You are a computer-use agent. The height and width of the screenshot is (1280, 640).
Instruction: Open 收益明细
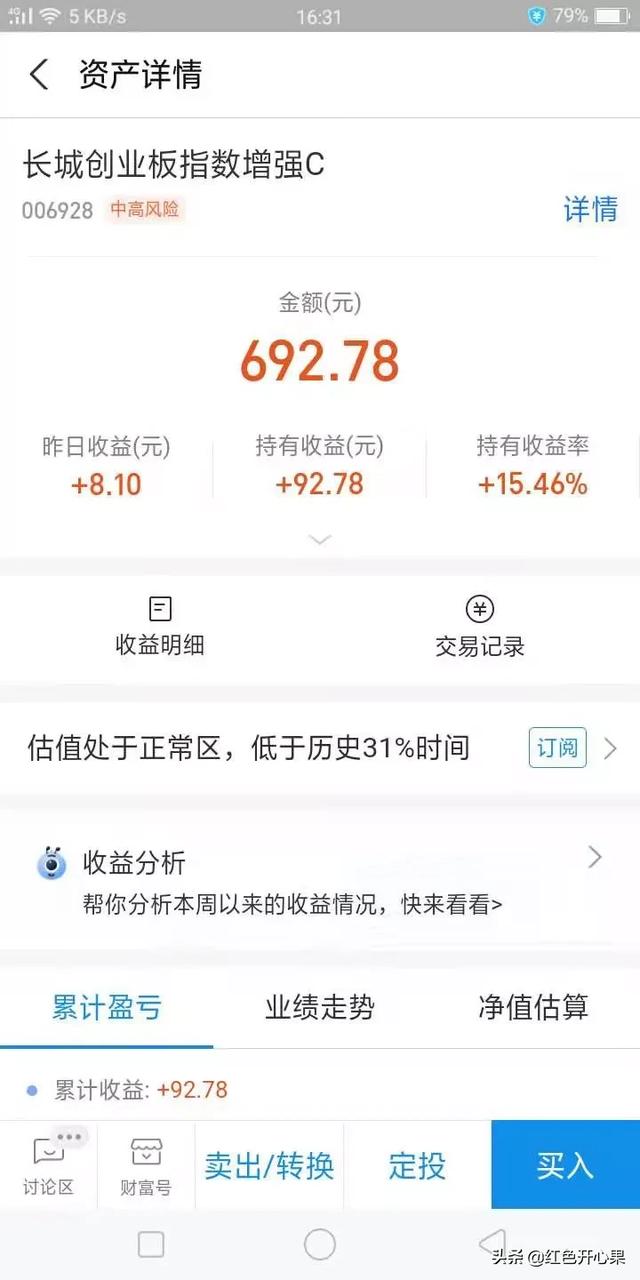[x=160, y=627]
